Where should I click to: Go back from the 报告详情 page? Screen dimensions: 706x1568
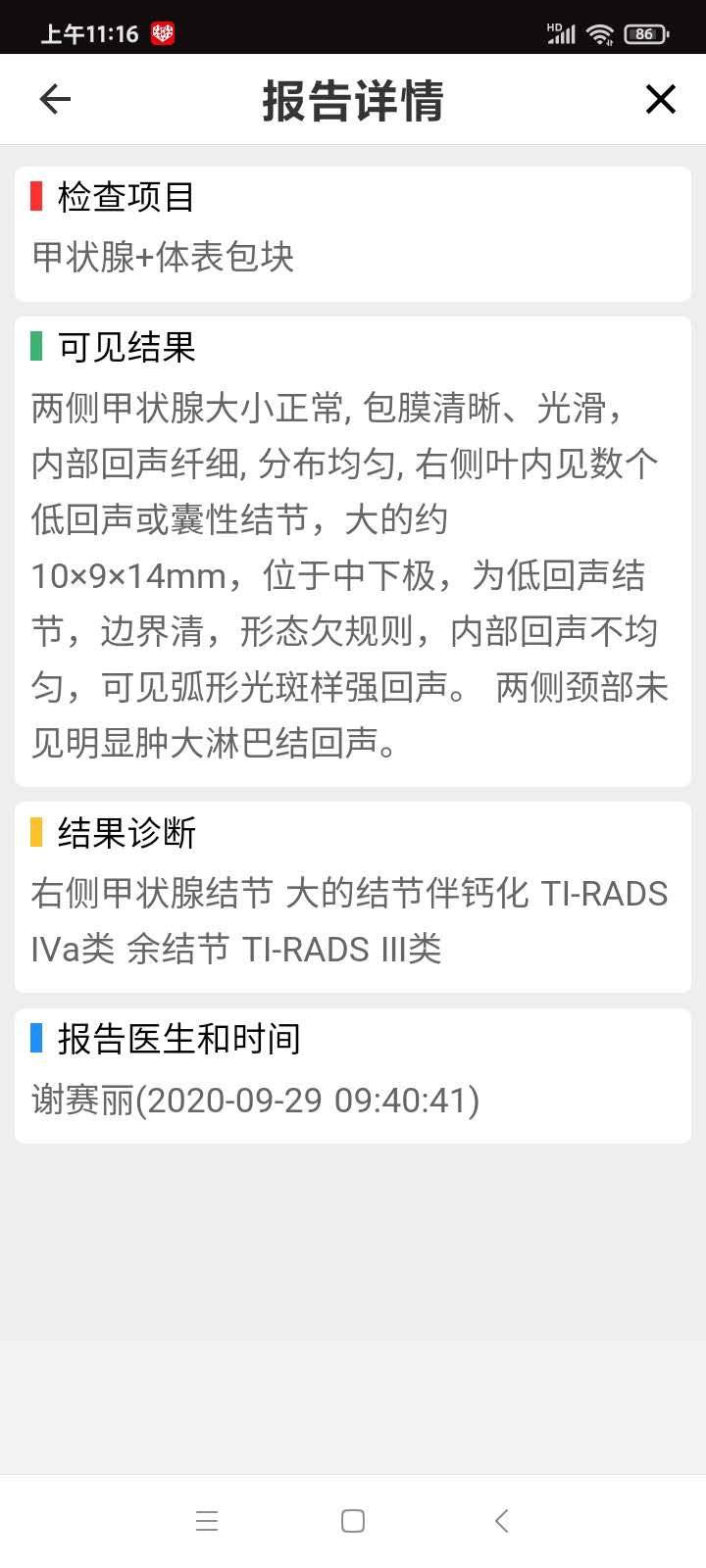pos(55,99)
